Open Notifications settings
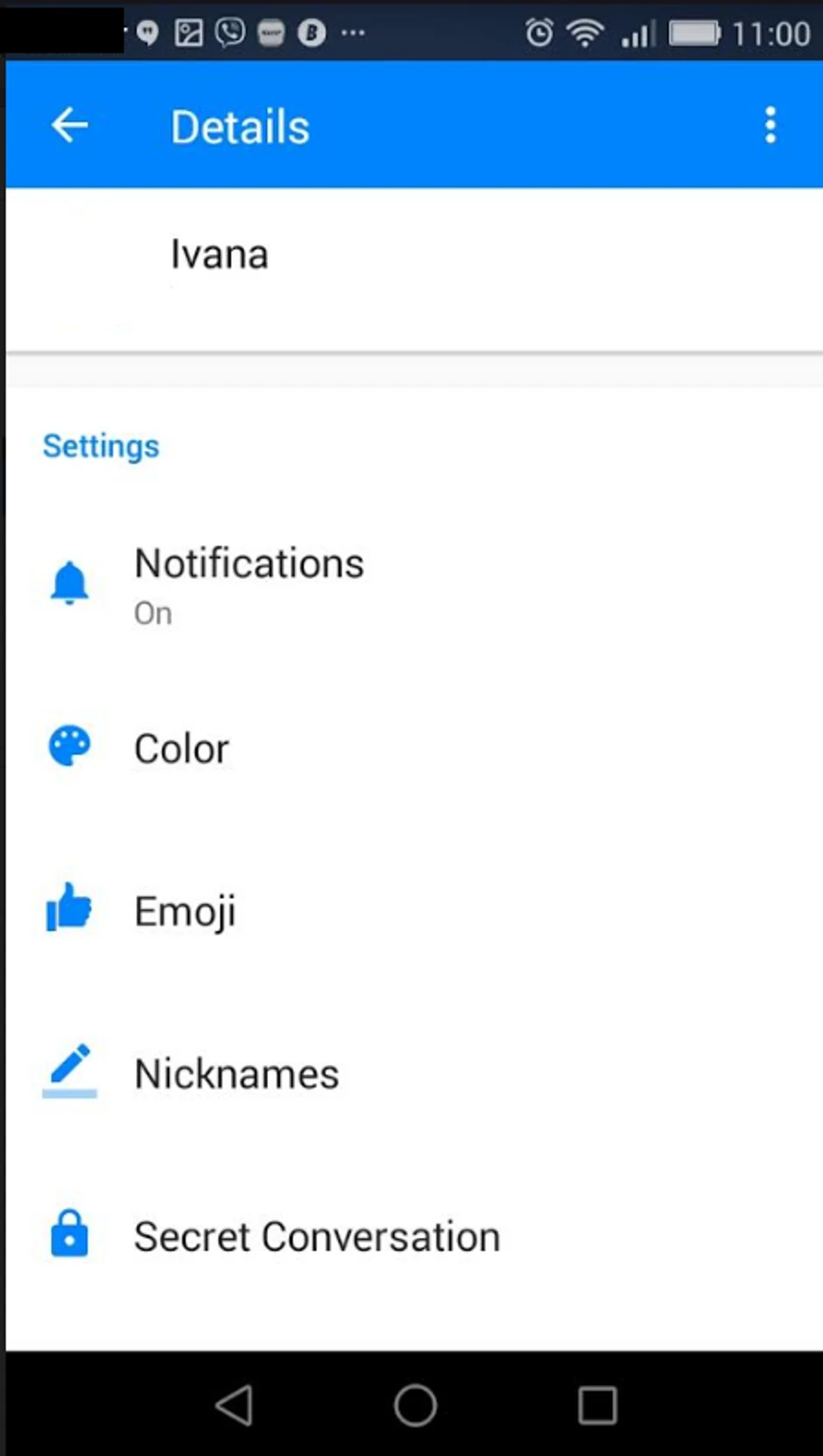The width and height of the screenshot is (823, 1456). coord(249,583)
